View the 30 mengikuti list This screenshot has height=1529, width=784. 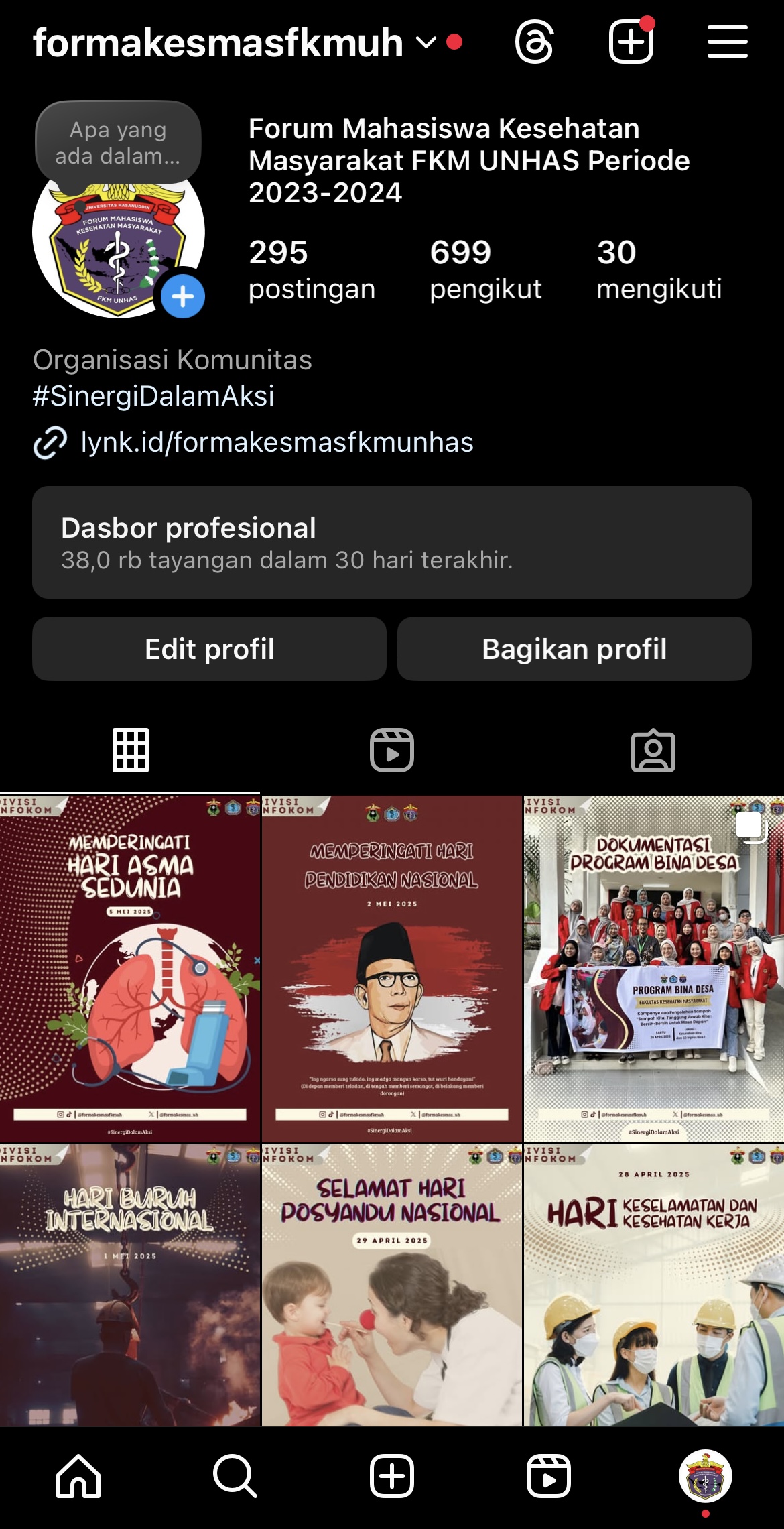[x=659, y=269]
